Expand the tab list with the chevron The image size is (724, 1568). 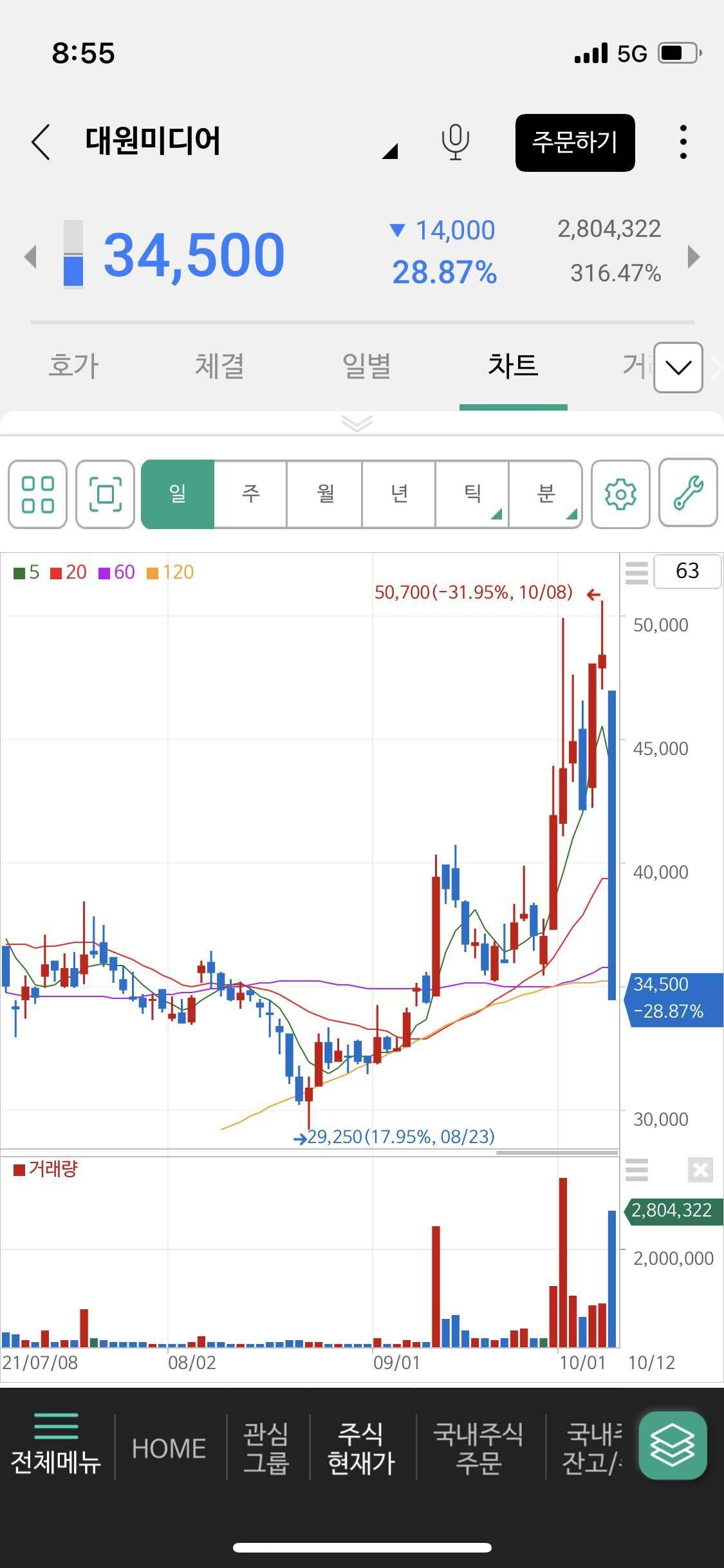(678, 368)
